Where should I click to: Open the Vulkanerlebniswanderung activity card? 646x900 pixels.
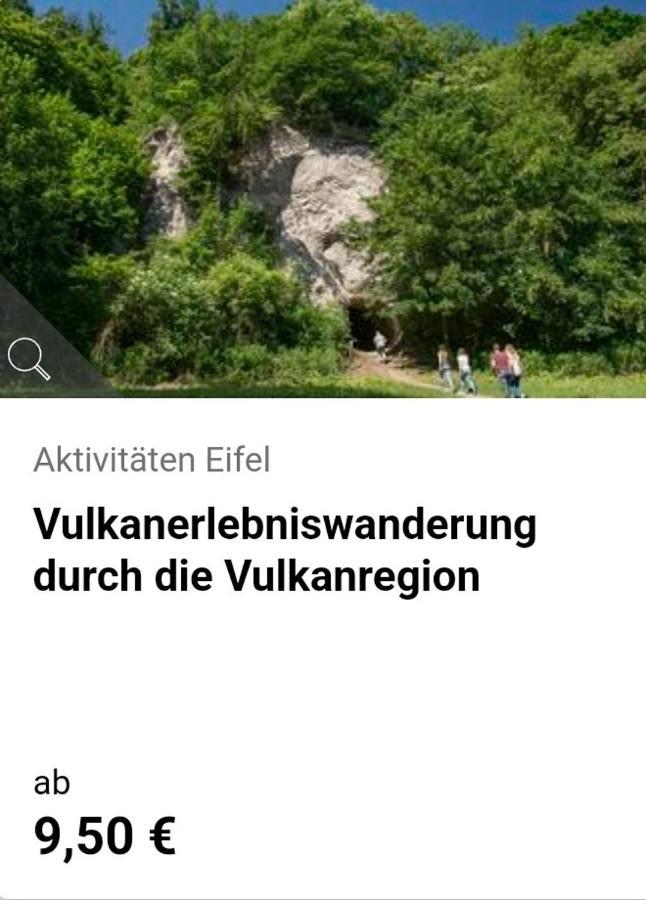285,550
